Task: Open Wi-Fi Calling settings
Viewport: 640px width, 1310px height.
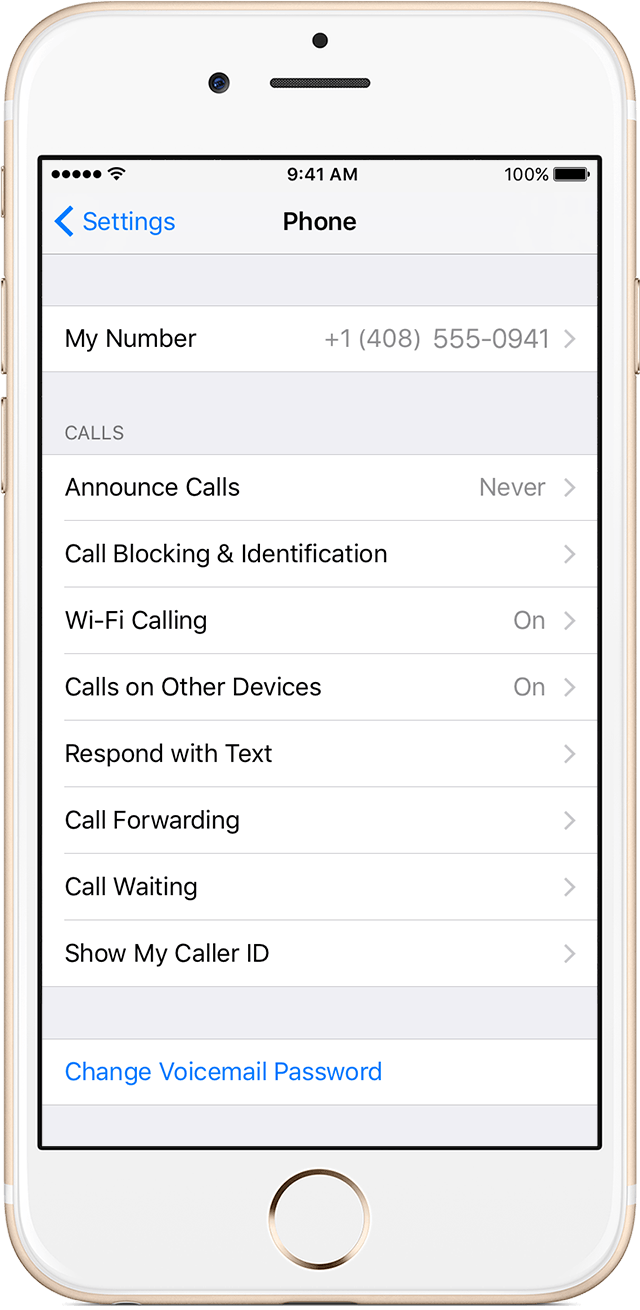Action: (320, 621)
